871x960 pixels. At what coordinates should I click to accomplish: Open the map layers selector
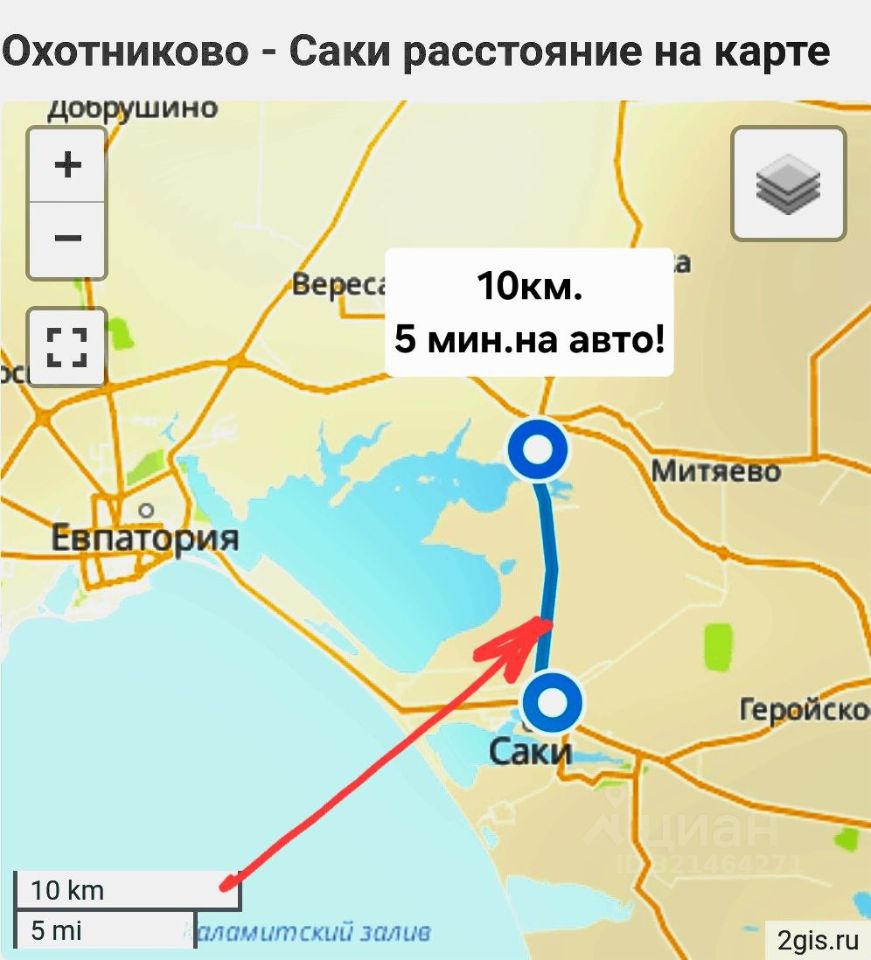click(x=788, y=184)
